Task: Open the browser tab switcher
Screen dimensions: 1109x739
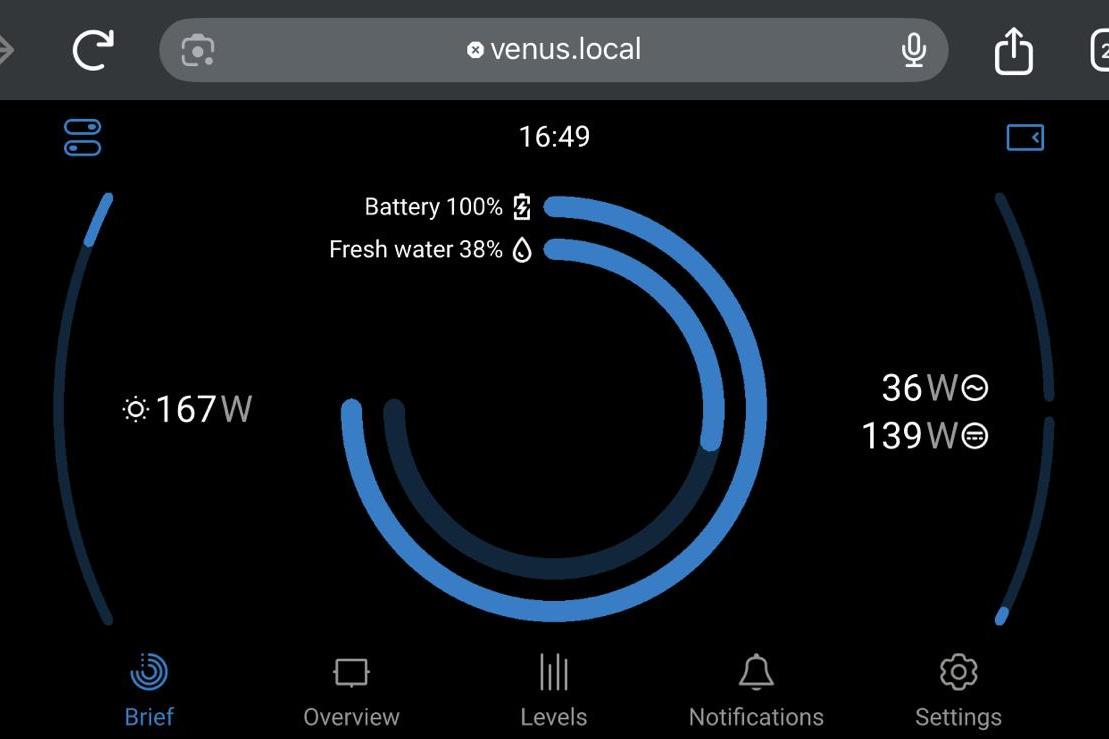Action: tap(1098, 50)
